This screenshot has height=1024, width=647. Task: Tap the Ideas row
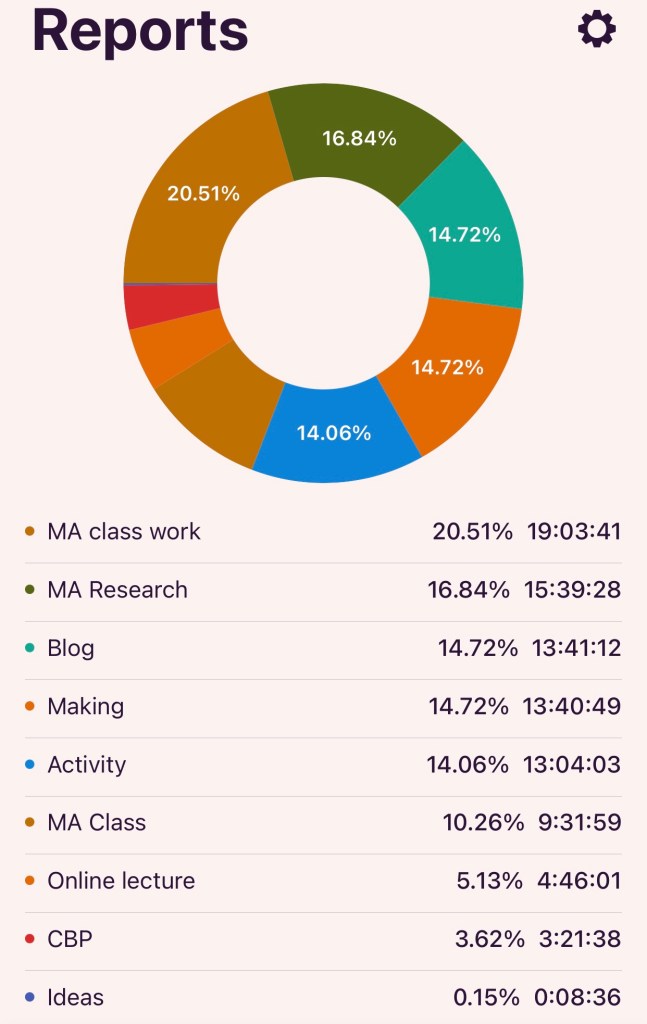323,997
